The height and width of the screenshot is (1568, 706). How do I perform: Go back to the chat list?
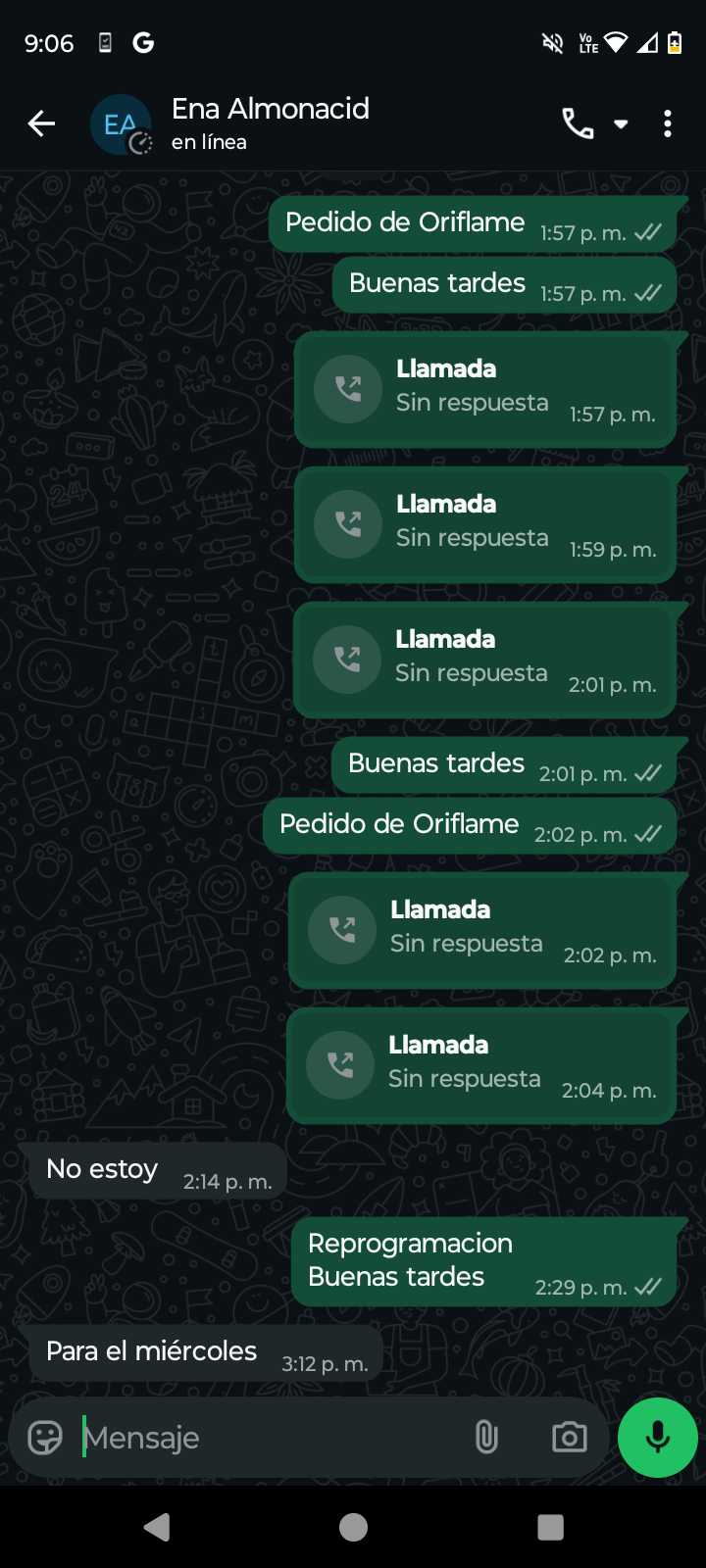(41, 123)
